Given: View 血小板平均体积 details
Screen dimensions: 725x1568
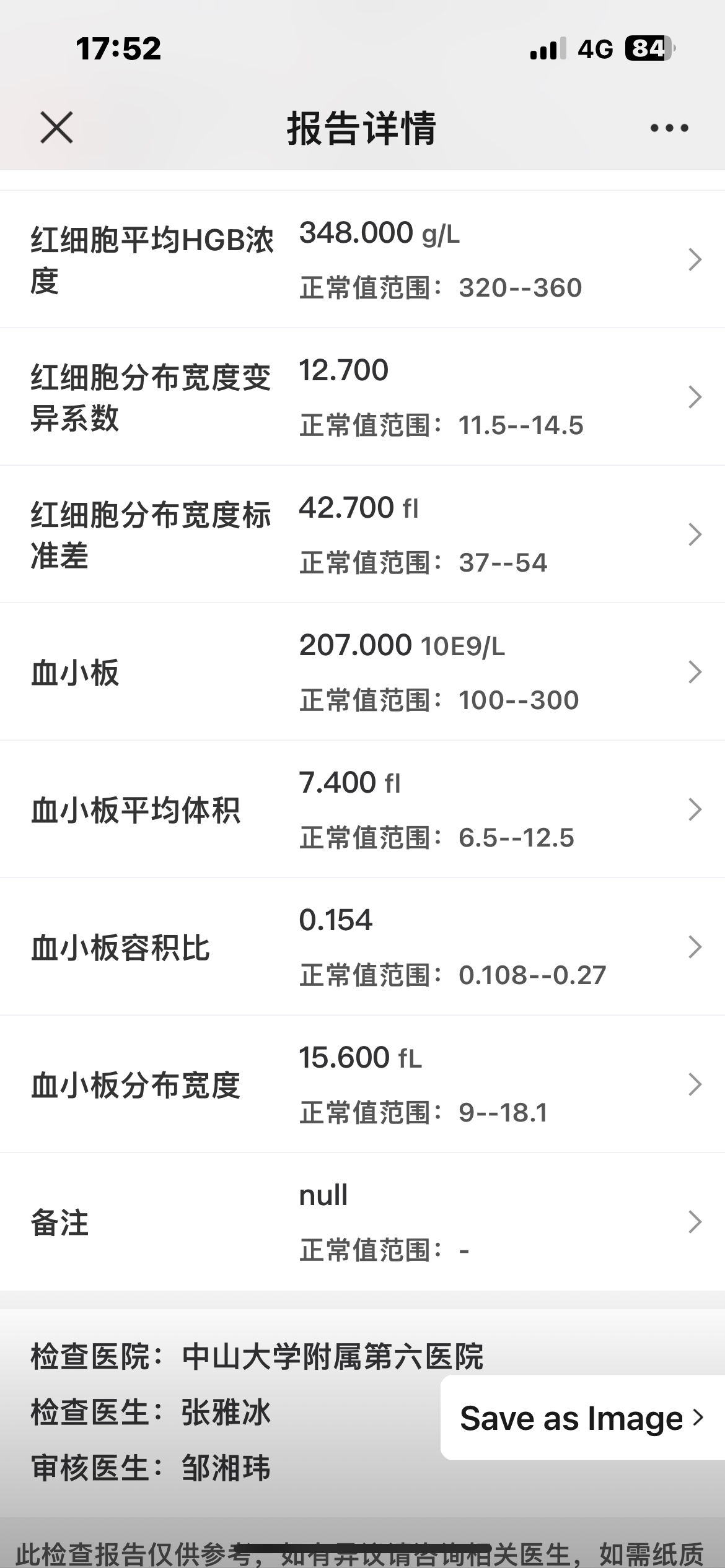Looking at the screenshot, I should coord(362,809).
